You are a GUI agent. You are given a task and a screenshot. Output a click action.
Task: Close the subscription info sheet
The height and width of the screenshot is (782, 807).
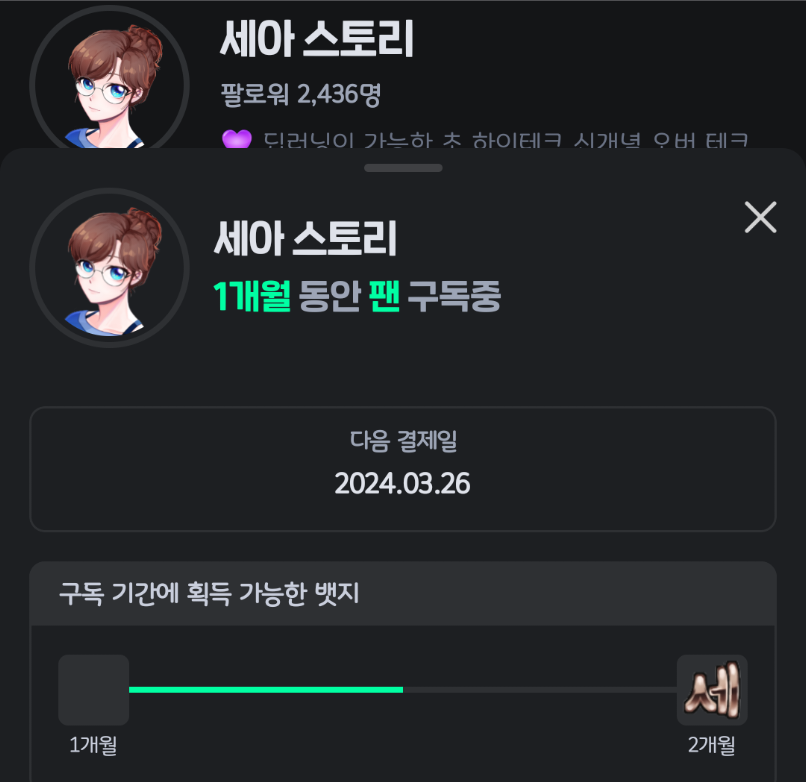click(x=760, y=217)
